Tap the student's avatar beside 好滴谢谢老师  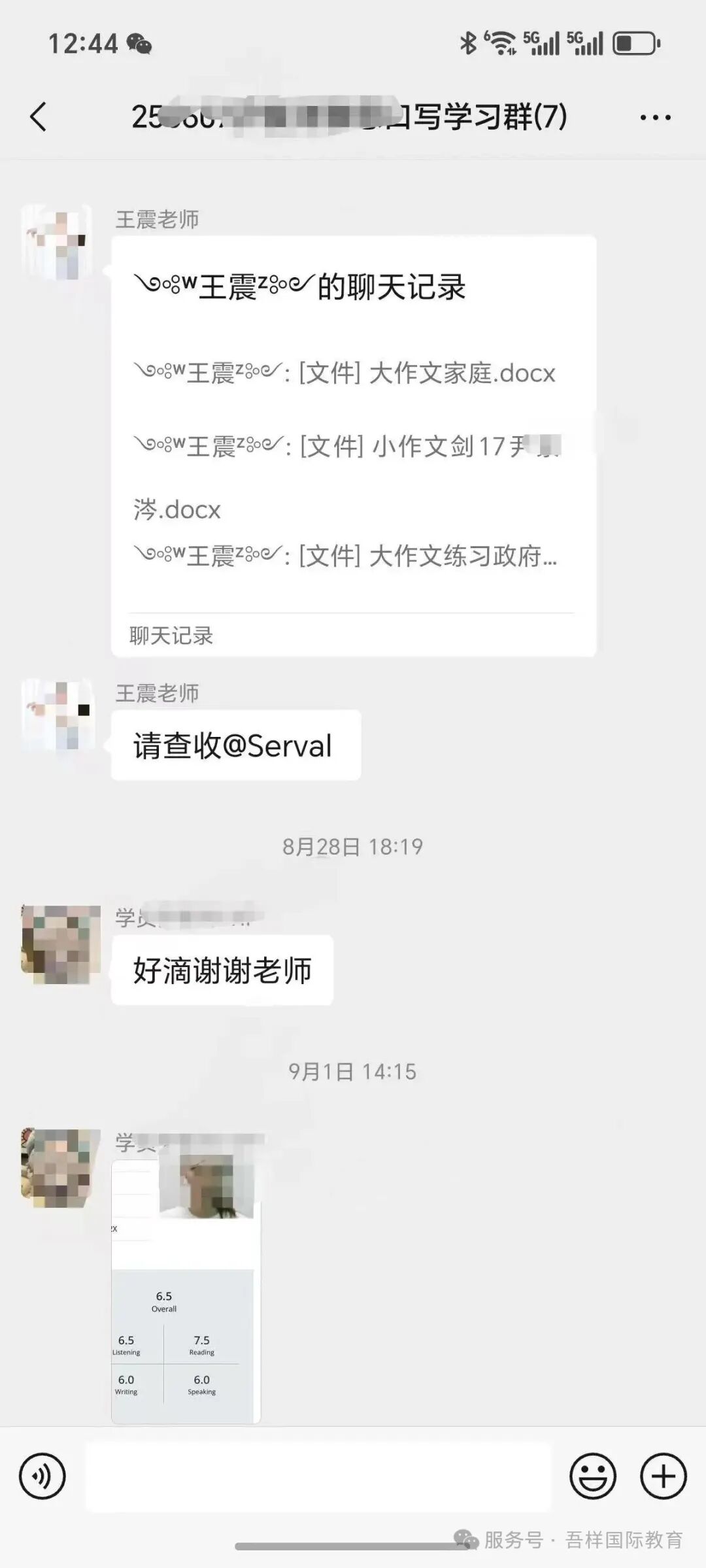61,944
